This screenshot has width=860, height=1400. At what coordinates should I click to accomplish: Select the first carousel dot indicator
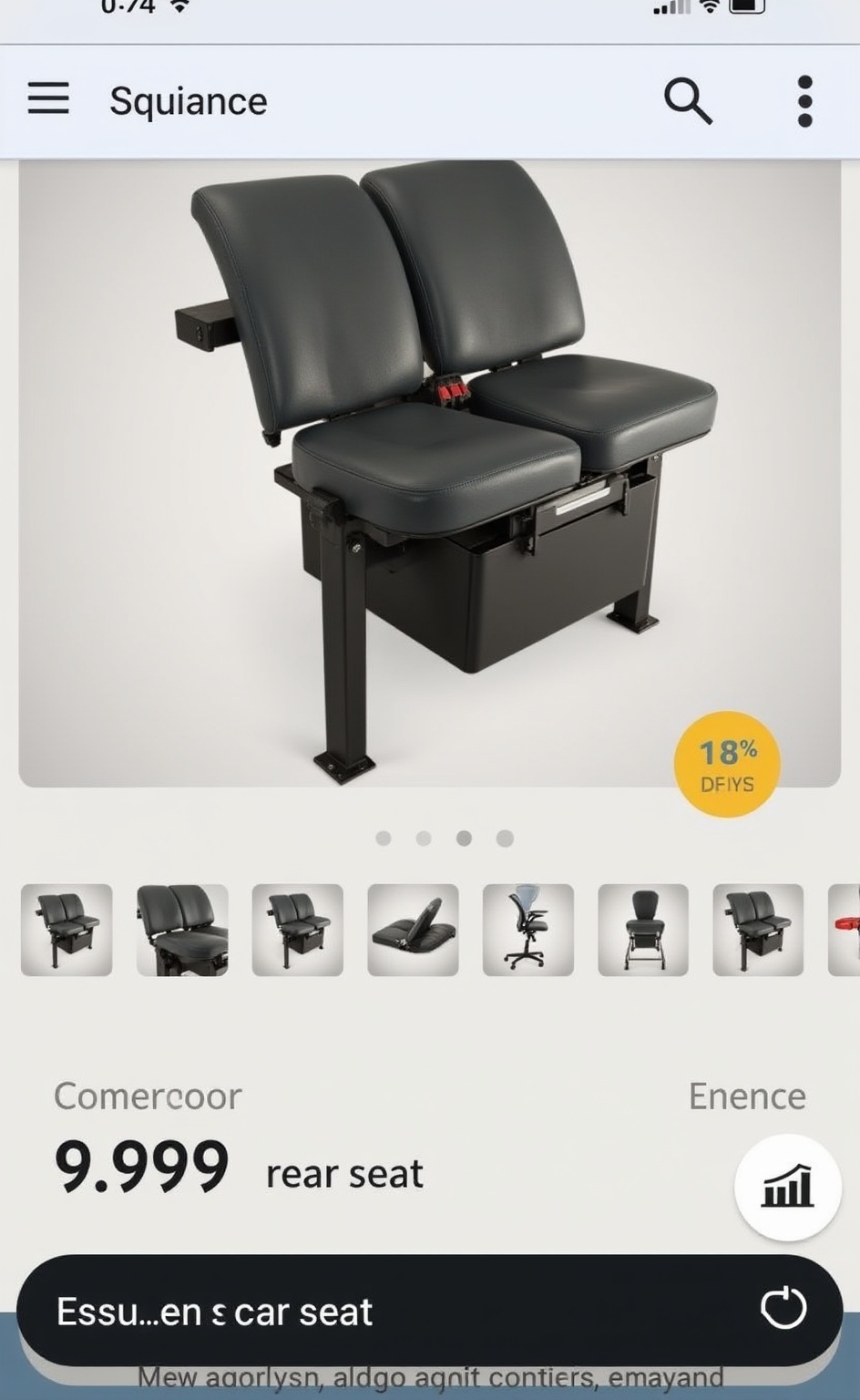(x=383, y=839)
